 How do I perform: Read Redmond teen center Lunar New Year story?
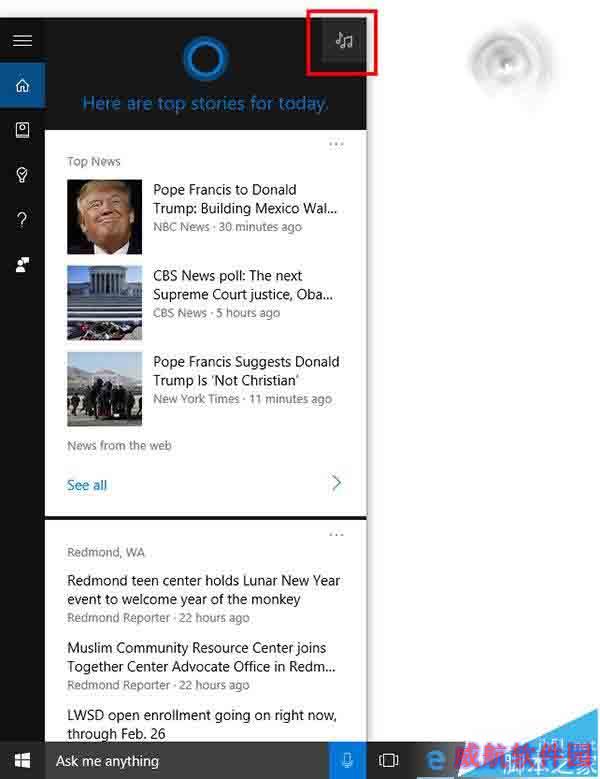pos(204,590)
